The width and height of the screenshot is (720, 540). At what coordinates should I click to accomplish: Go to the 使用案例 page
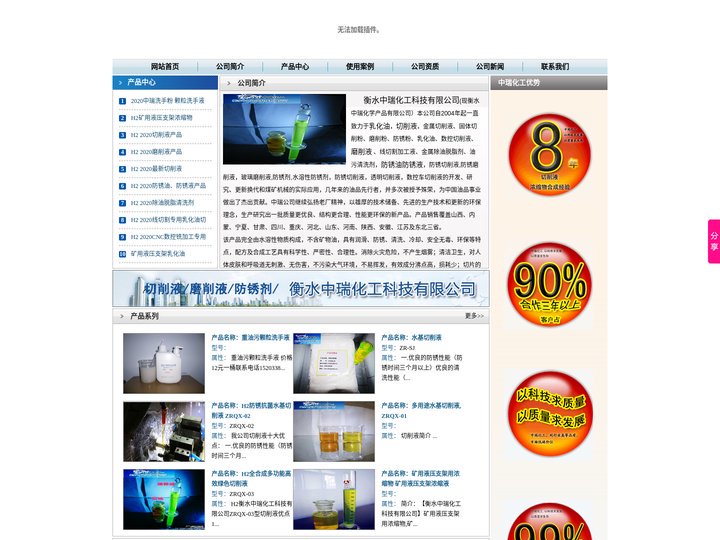point(360,67)
